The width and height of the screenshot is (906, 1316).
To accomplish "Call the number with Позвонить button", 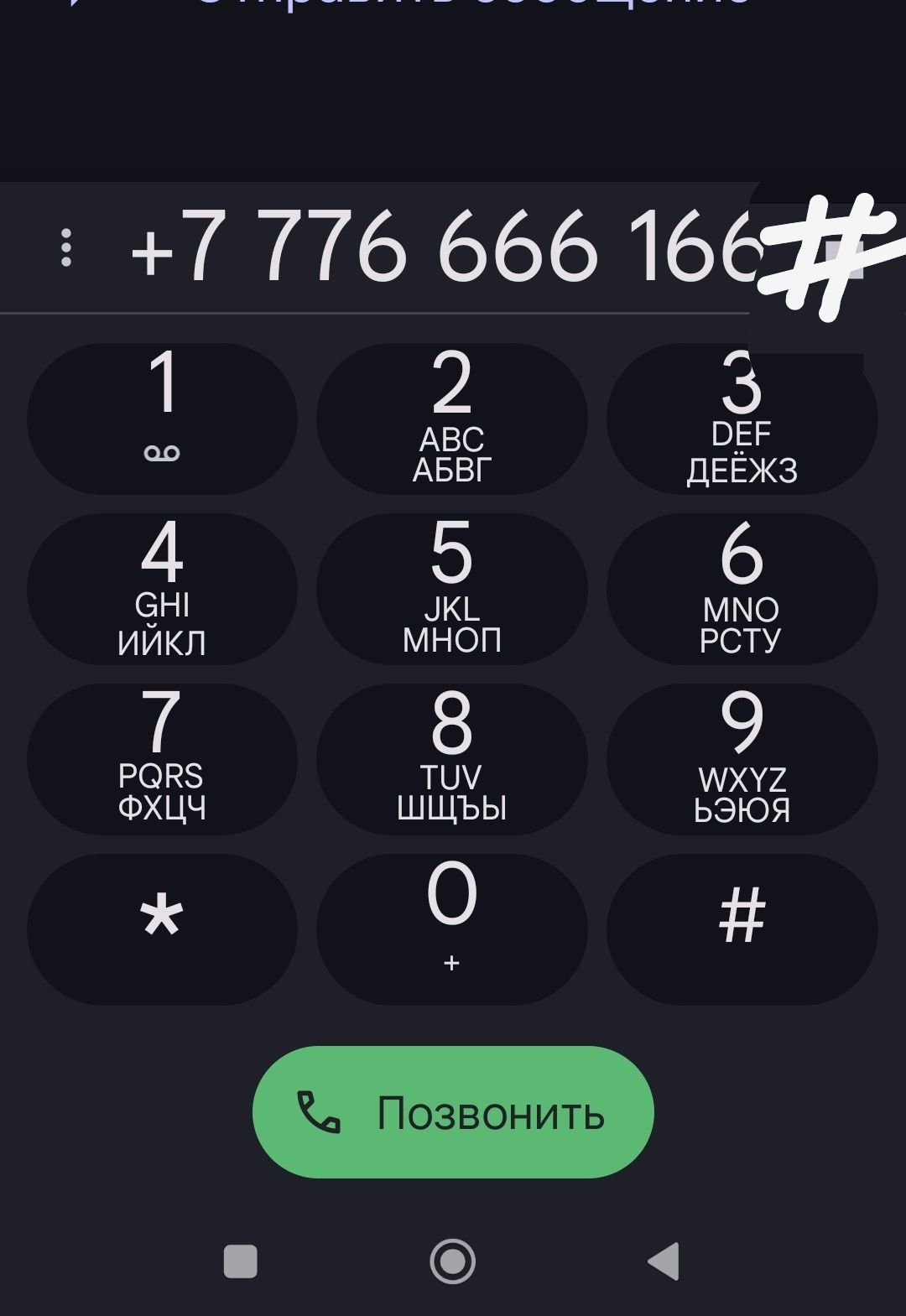I will coord(453,1112).
